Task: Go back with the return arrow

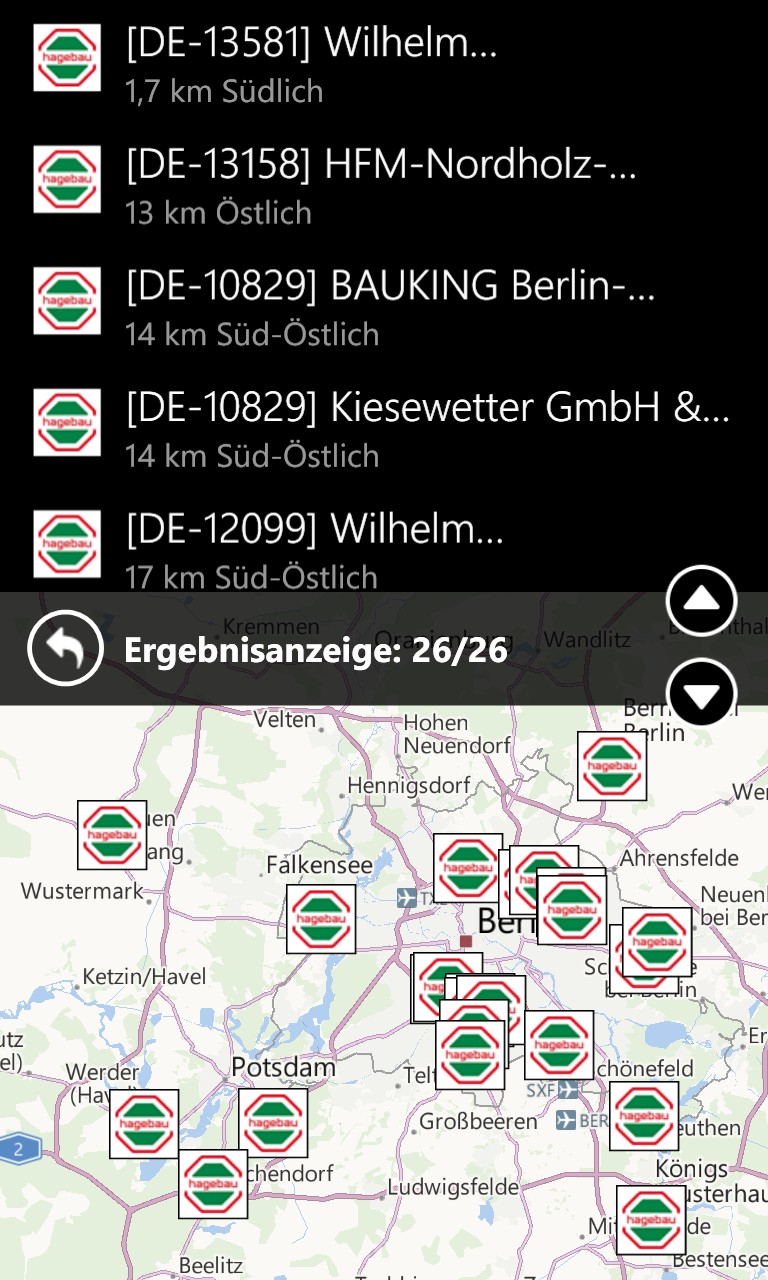Action: [x=66, y=649]
